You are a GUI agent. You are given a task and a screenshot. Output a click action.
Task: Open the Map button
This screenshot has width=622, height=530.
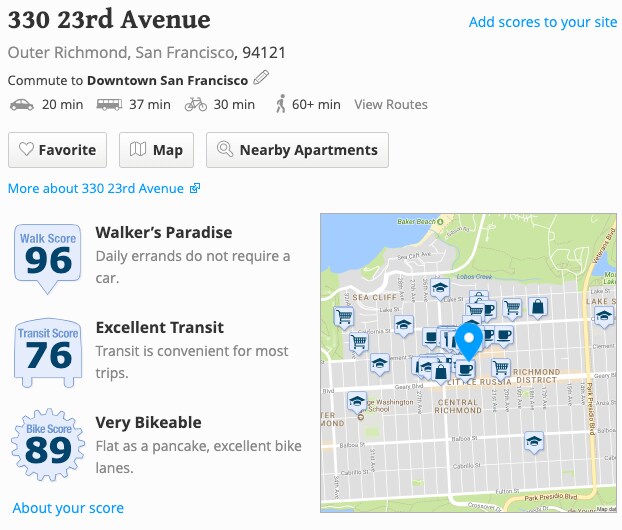tap(156, 150)
